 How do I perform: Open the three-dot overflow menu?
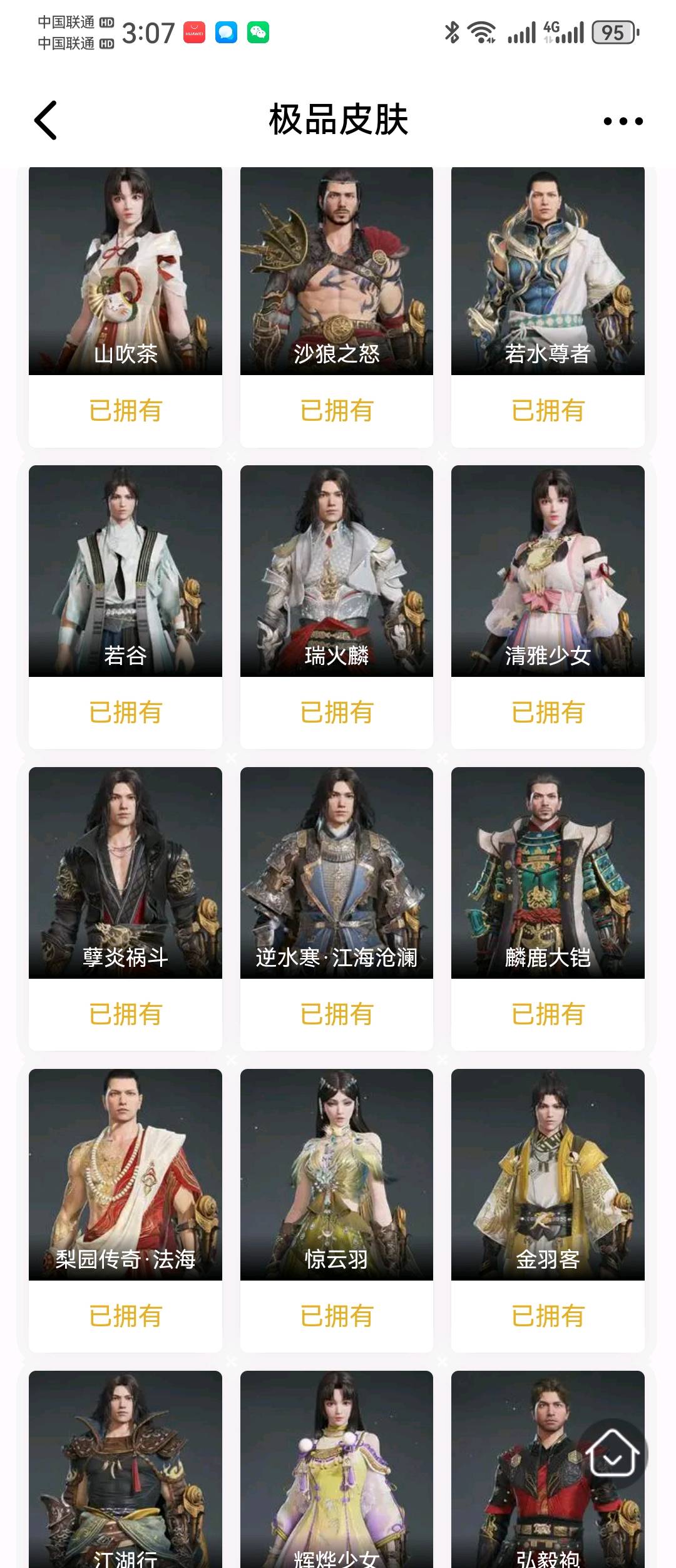tap(623, 121)
